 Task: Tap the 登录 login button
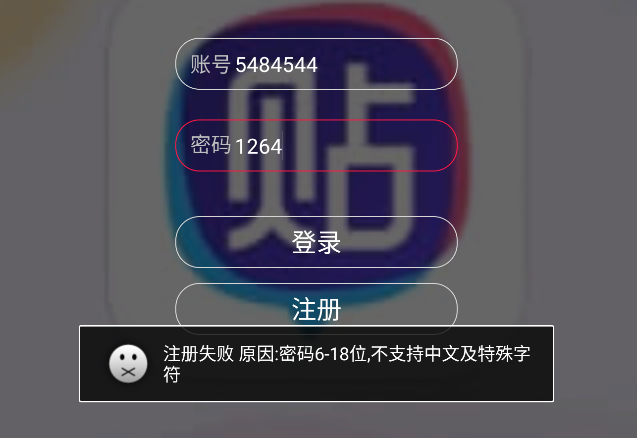coord(316,242)
